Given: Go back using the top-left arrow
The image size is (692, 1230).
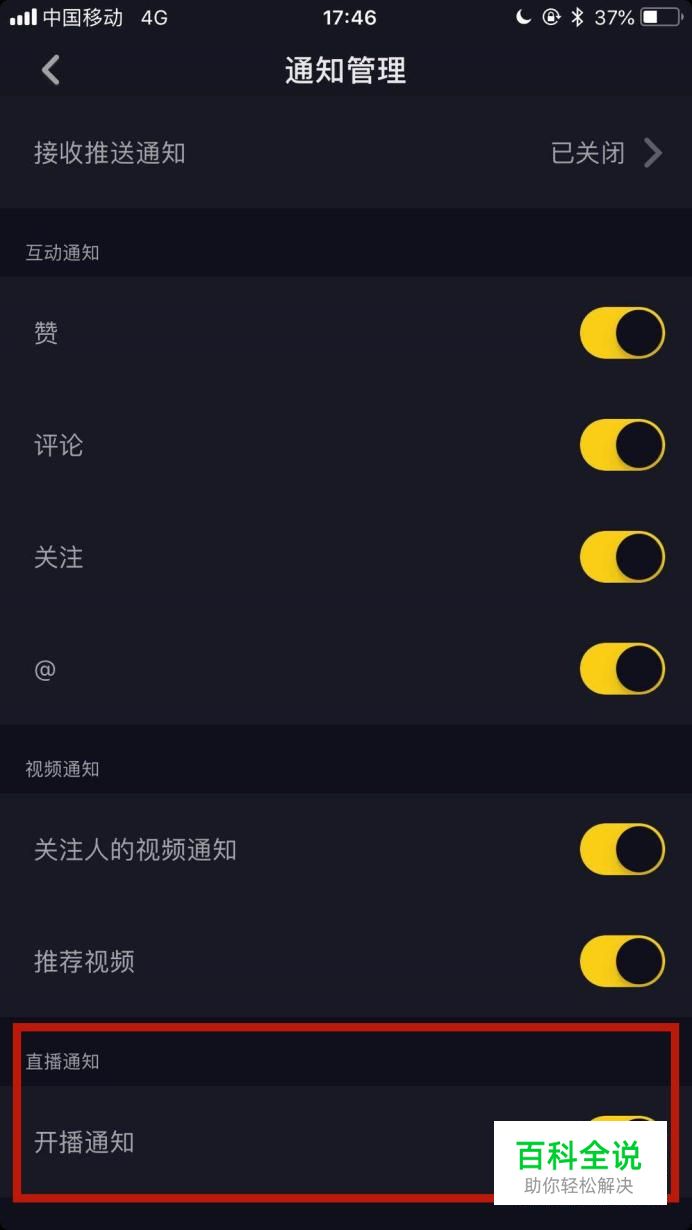Looking at the screenshot, I should pyautogui.click(x=50, y=70).
